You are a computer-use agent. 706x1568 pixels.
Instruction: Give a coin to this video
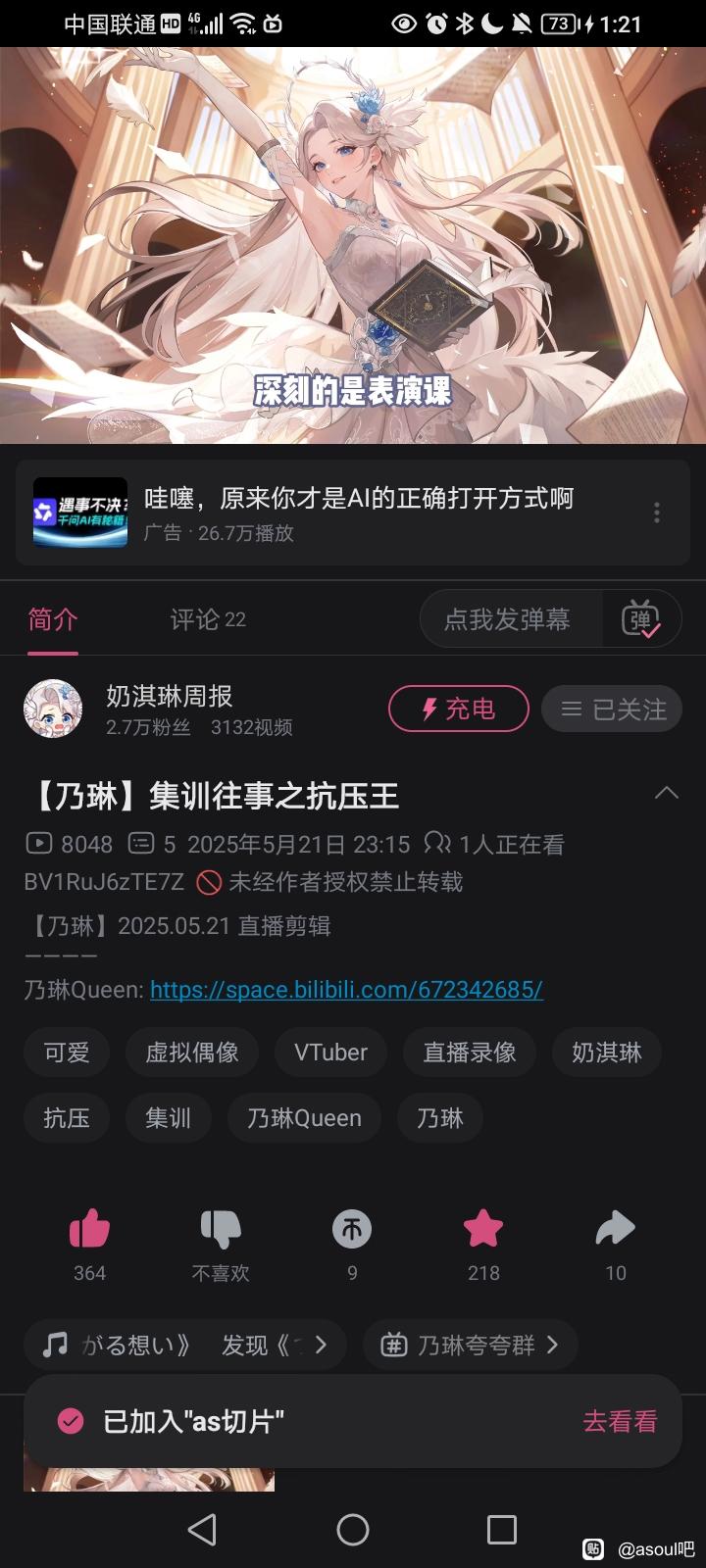352,1229
